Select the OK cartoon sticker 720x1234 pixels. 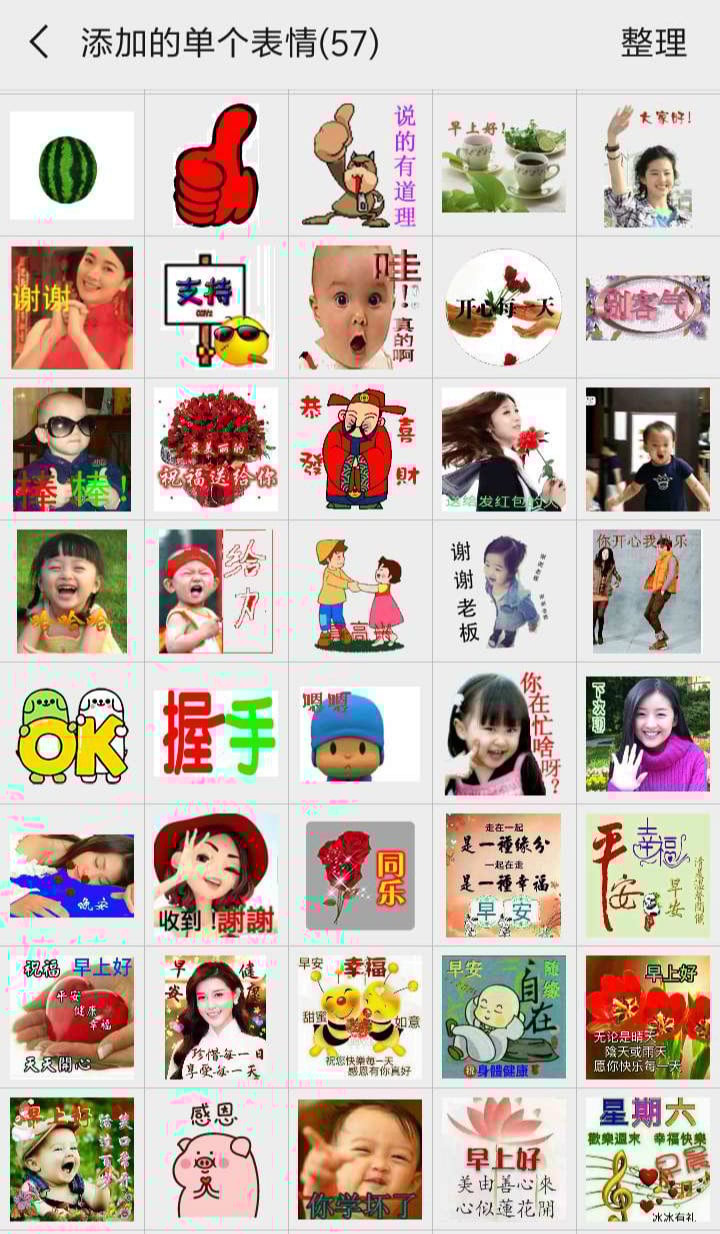(x=72, y=734)
